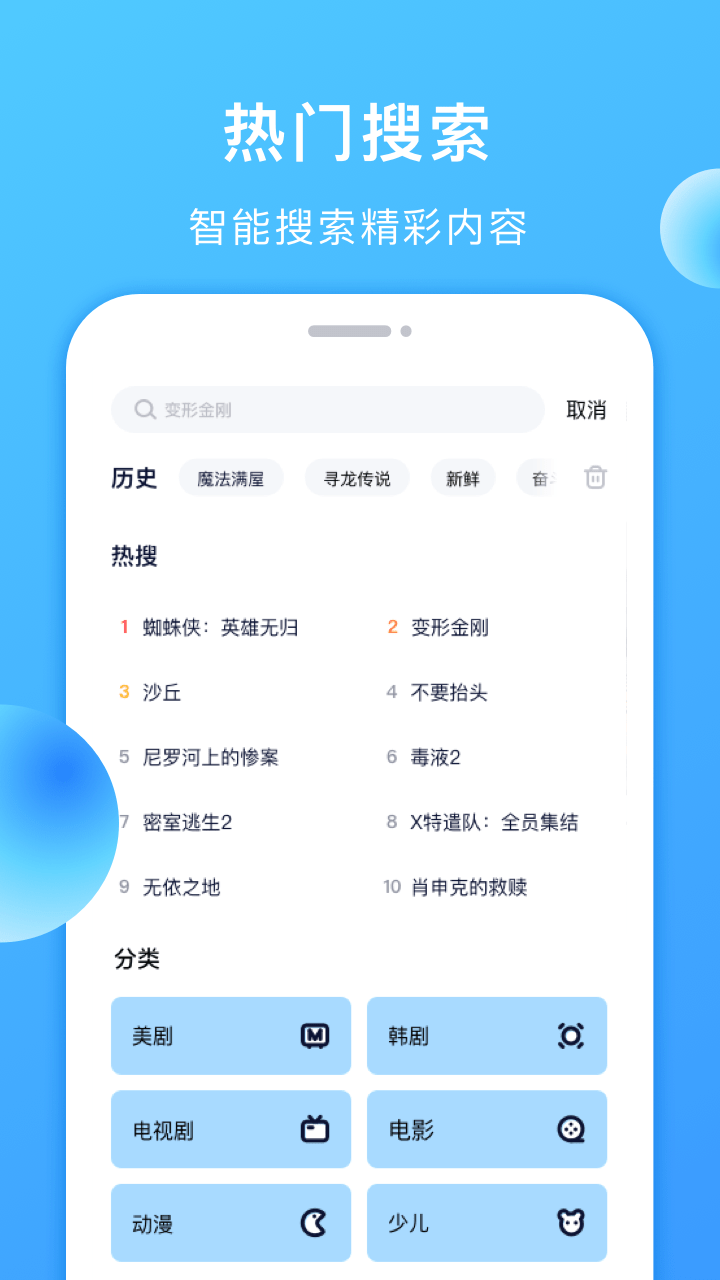Click the trash icon to clear search history
This screenshot has width=720, height=1280.
(x=595, y=478)
